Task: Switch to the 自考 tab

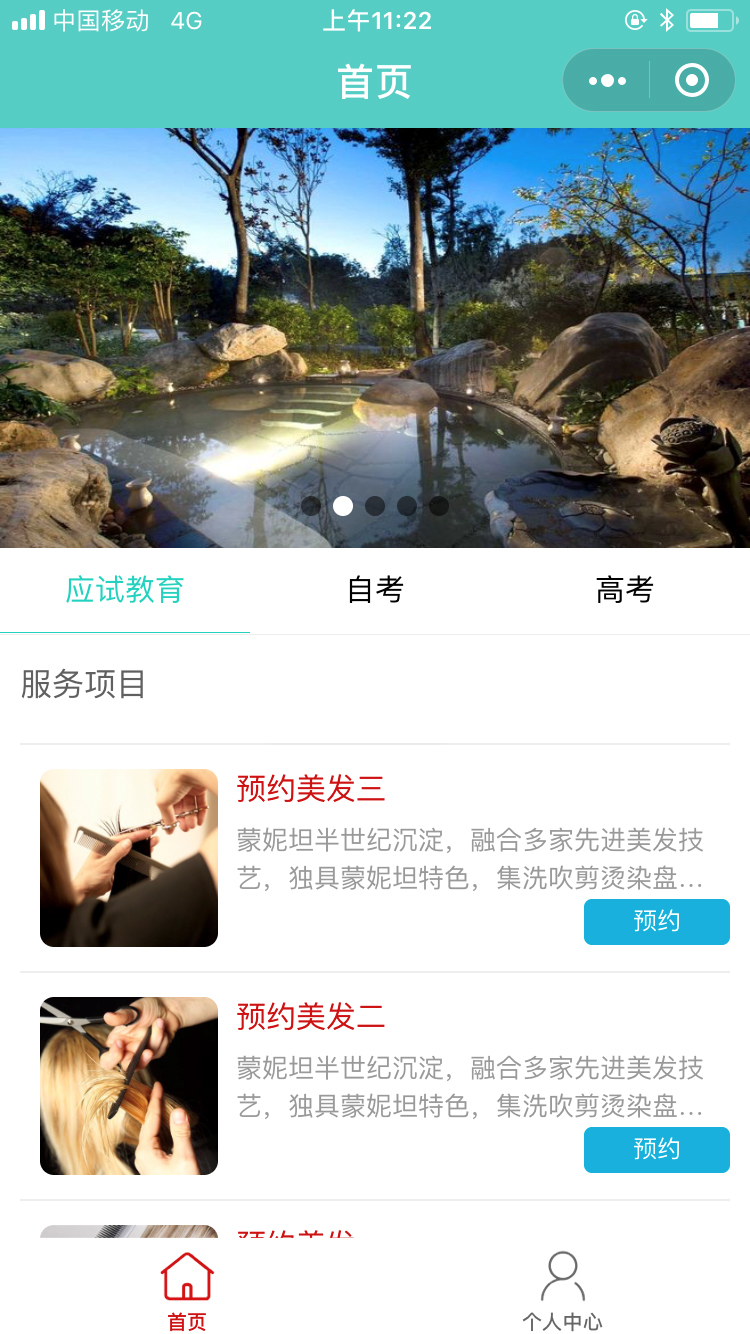Action: (375, 590)
